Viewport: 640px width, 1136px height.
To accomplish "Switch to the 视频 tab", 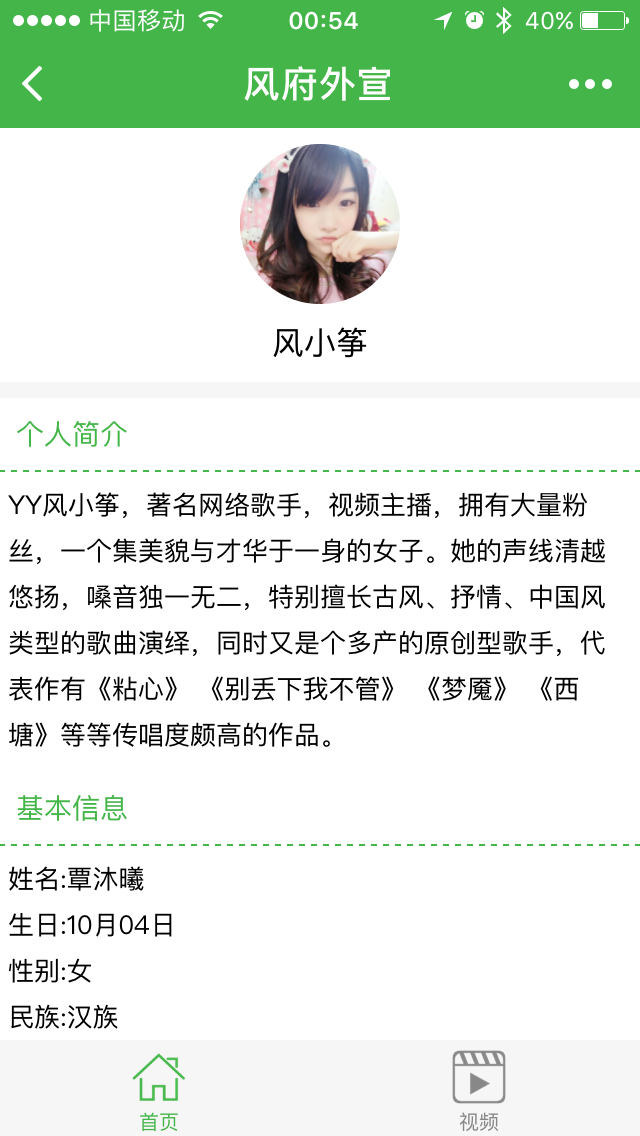I will click(479, 1089).
